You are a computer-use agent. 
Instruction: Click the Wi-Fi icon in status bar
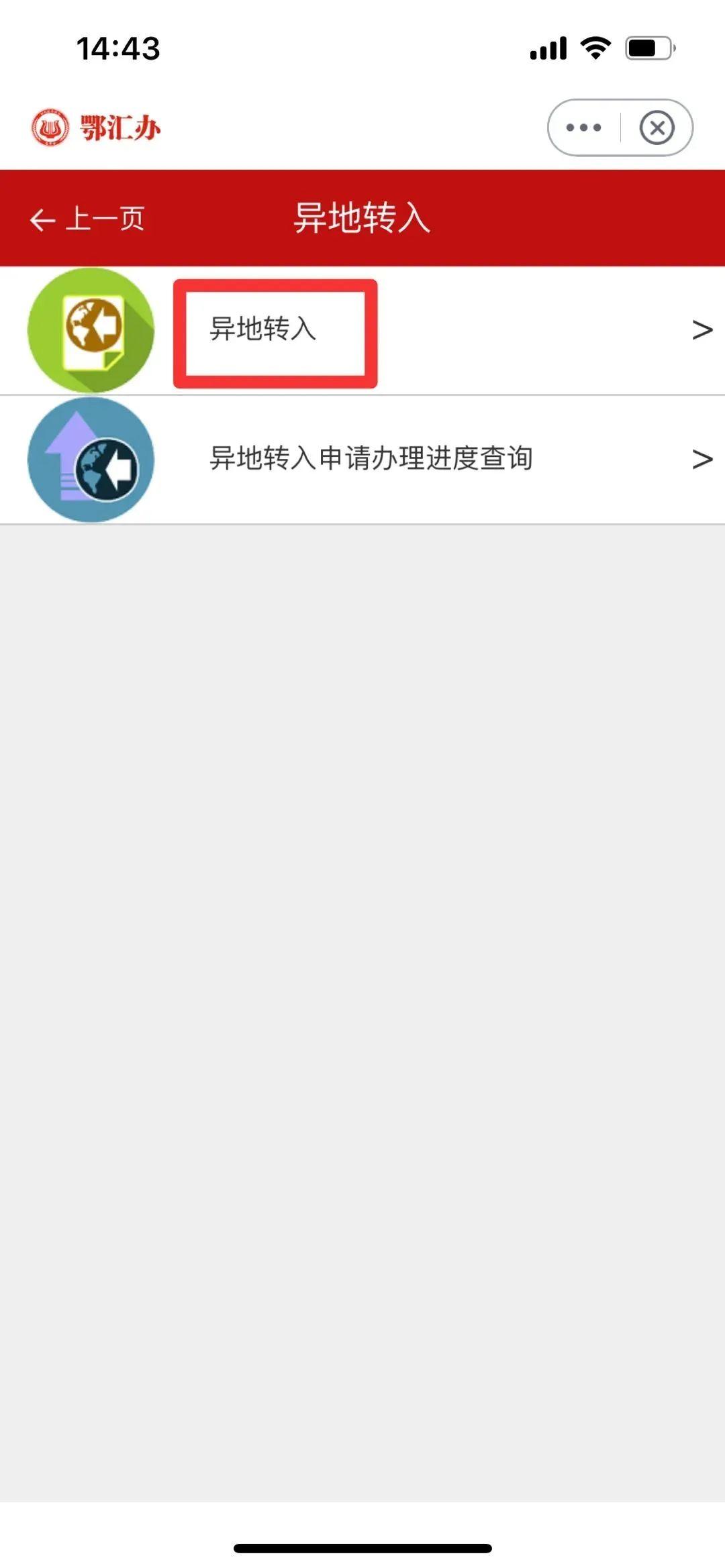pyautogui.click(x=593, y=47)
